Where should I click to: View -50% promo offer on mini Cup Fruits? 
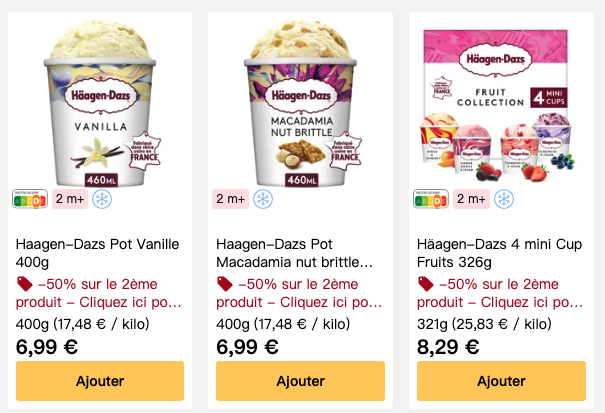[x=500, y=293]
